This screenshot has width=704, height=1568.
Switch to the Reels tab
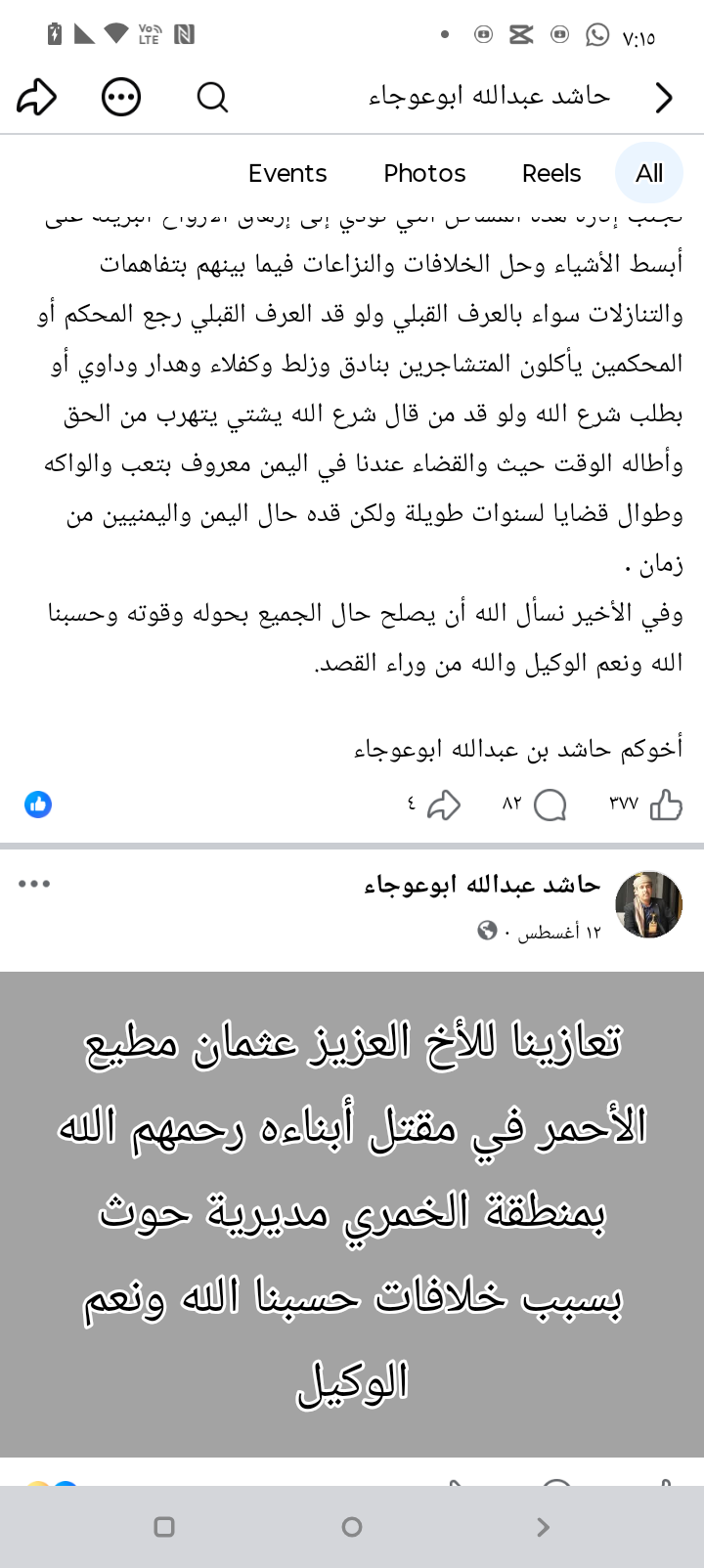(x=551, y=173)
